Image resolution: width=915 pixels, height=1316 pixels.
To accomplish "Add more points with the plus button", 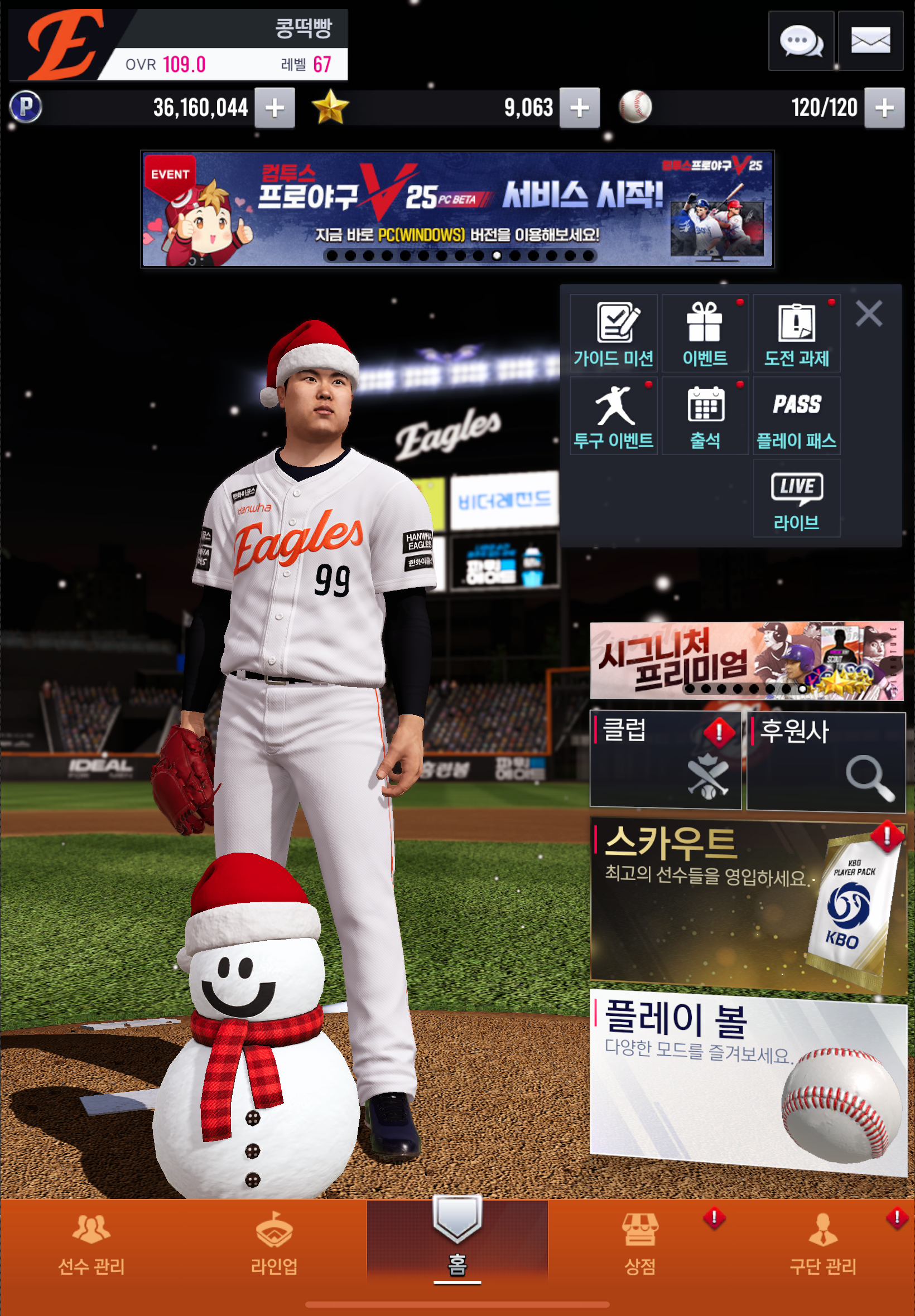I will pyautogui.click(x=274, y=108).
